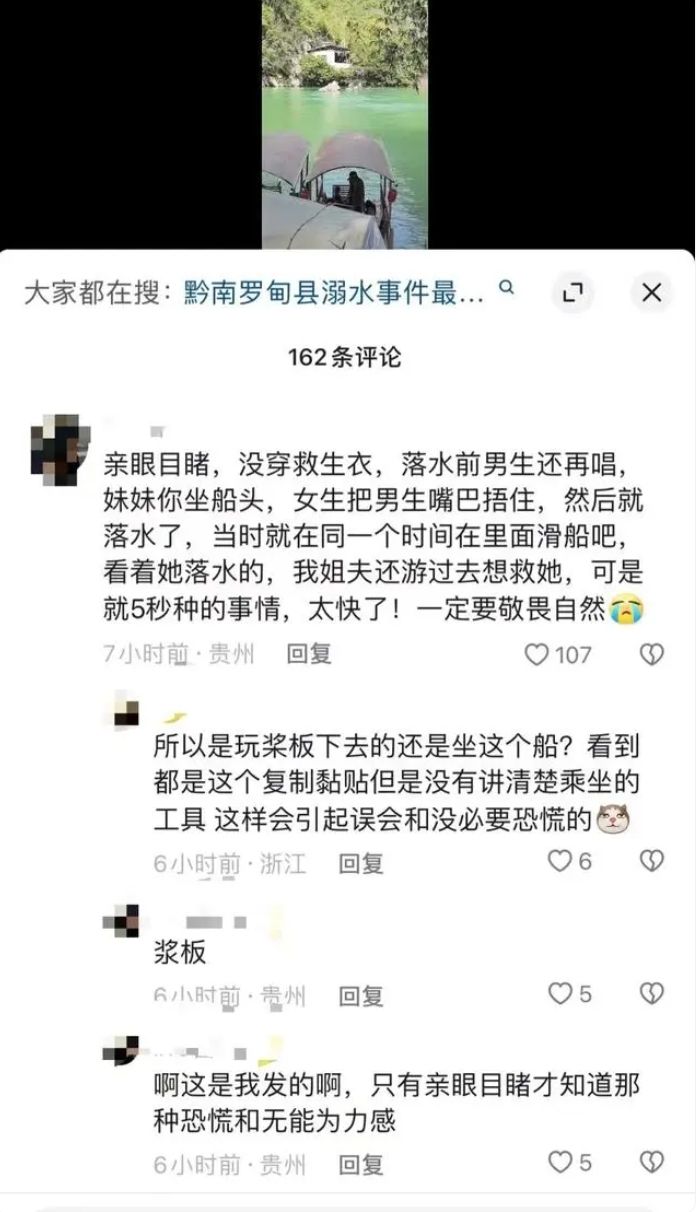Dislike the comment starting 亲眼目睹

(651, 655)
